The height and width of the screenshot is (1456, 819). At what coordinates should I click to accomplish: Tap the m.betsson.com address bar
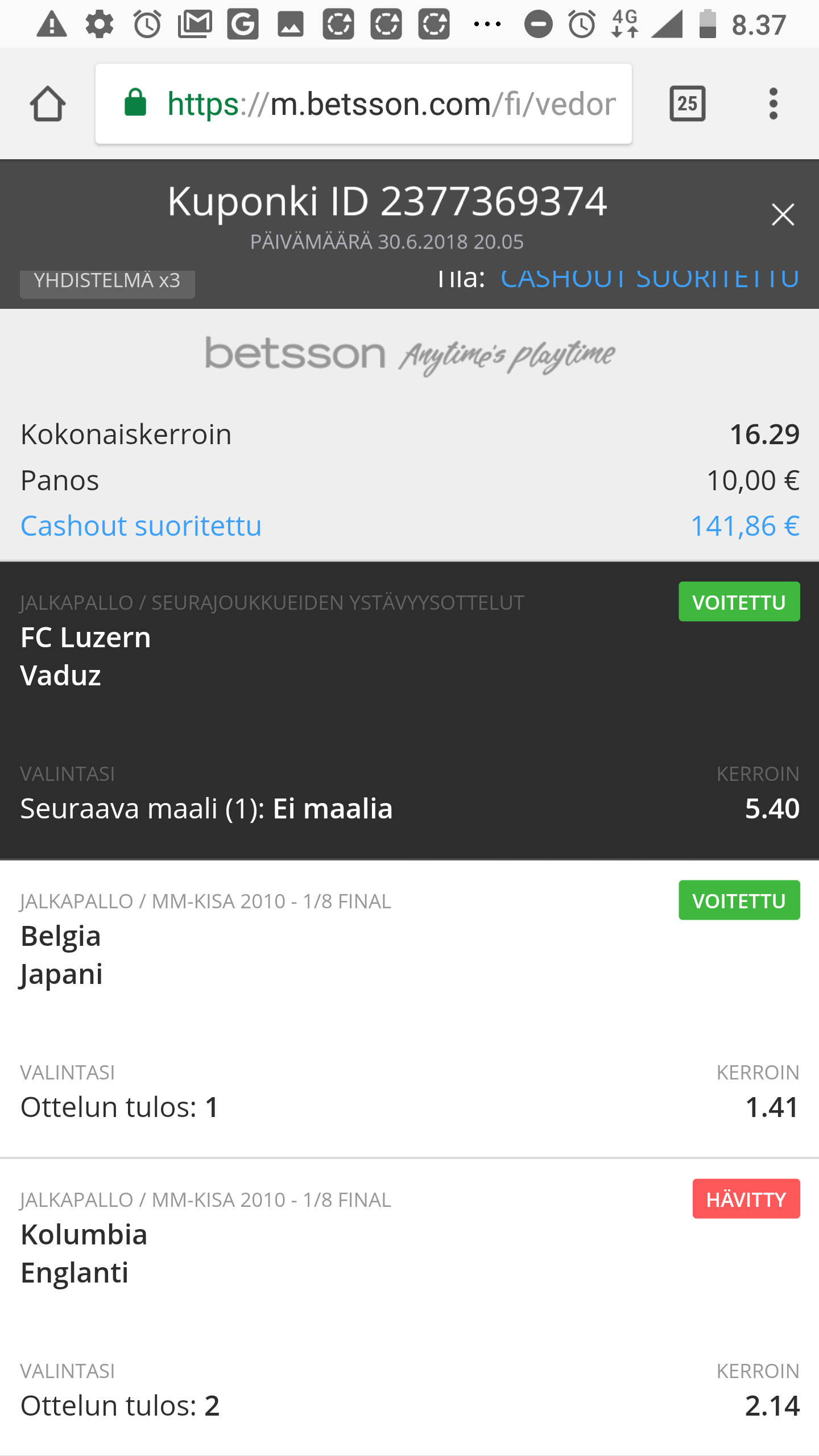tap(363, 104)
